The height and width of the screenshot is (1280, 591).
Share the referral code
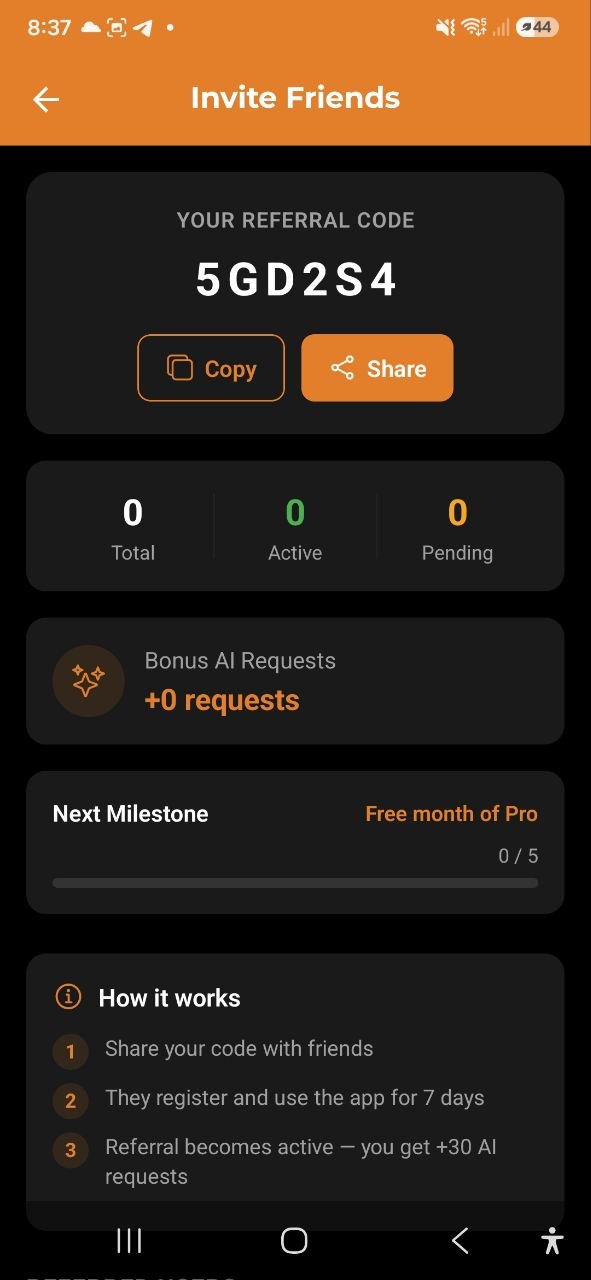point(377,368)
